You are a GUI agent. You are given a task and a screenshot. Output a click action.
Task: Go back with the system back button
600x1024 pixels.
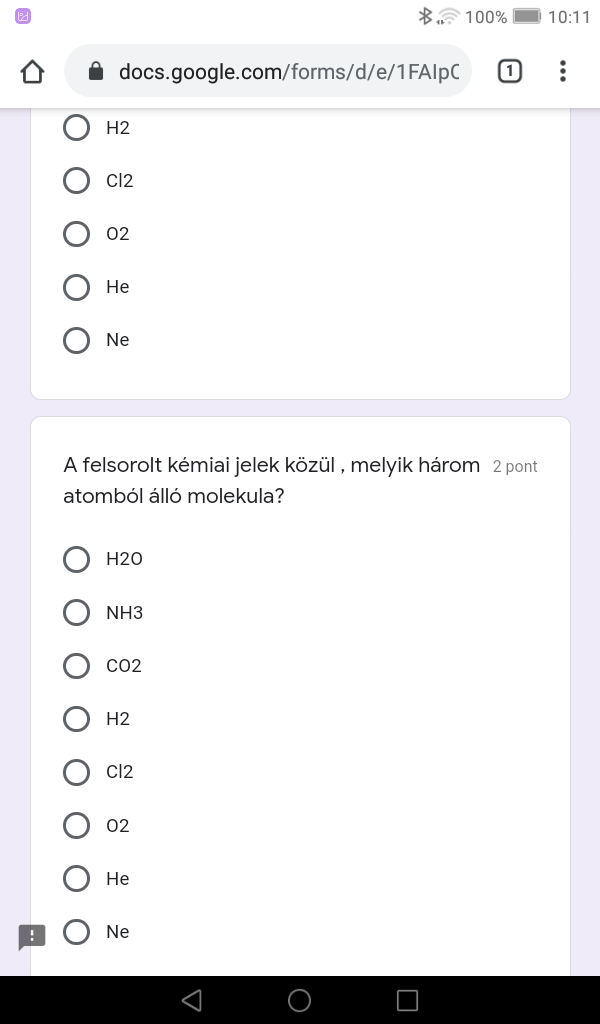coord(192,1000)
